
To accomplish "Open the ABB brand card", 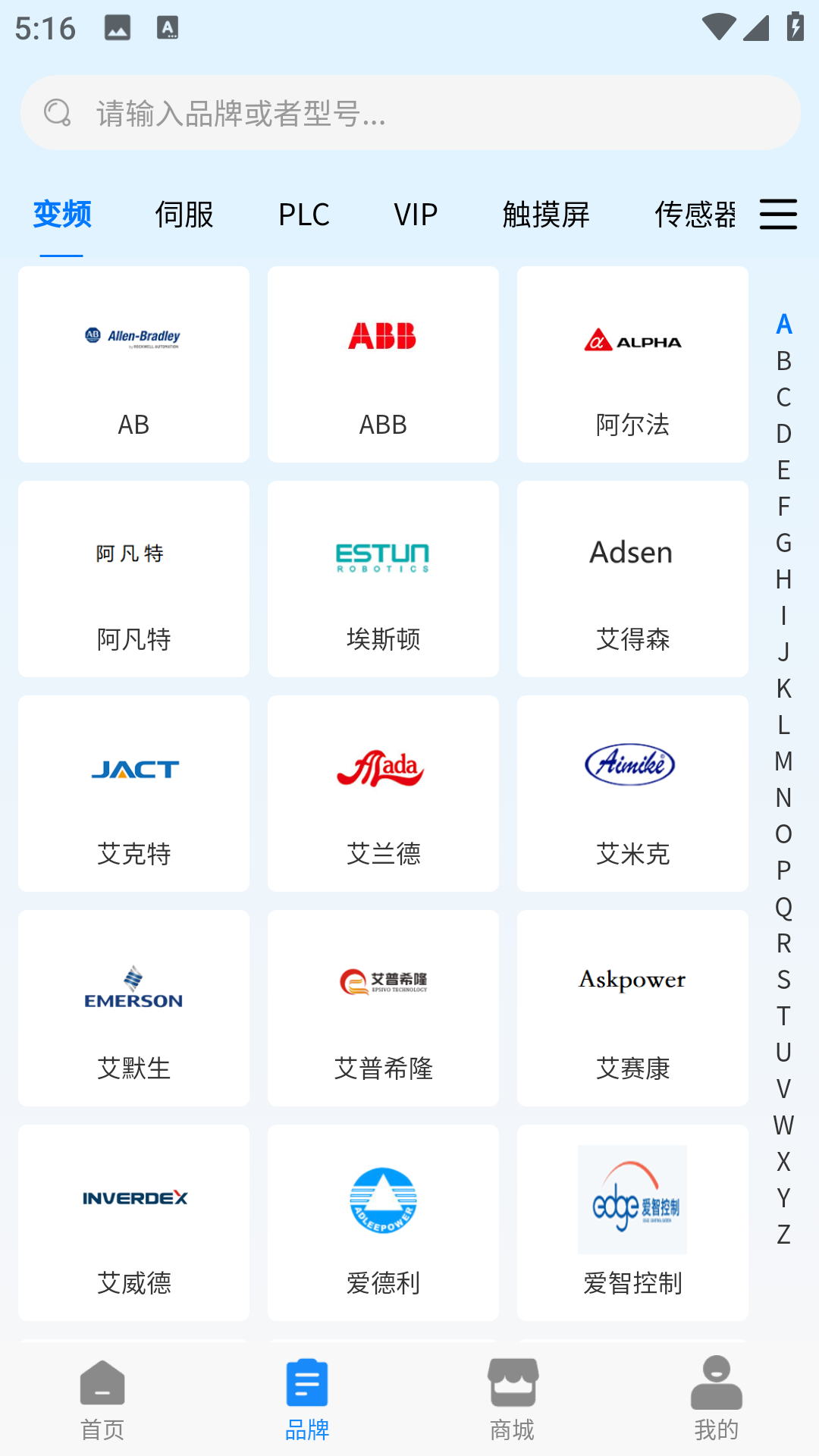I will [383, 364].
